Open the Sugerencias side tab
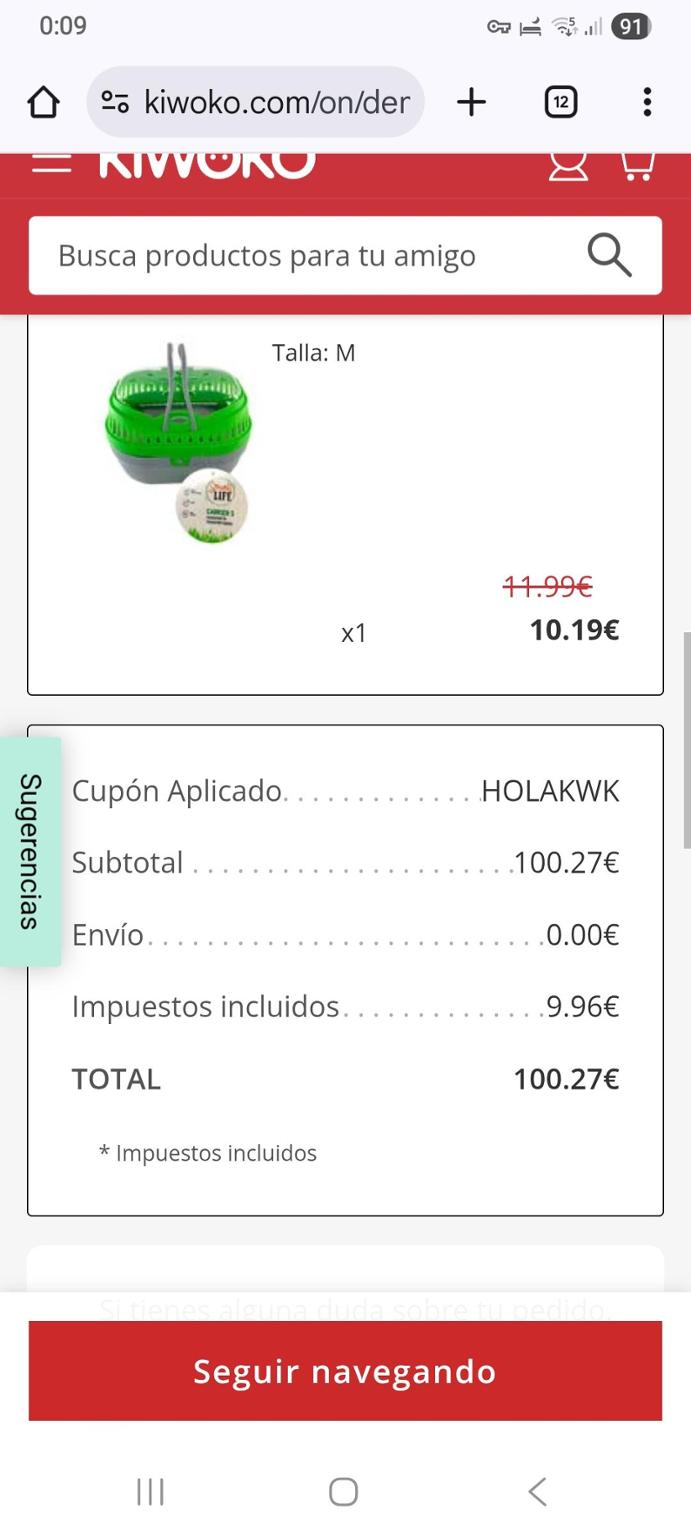 30,851
